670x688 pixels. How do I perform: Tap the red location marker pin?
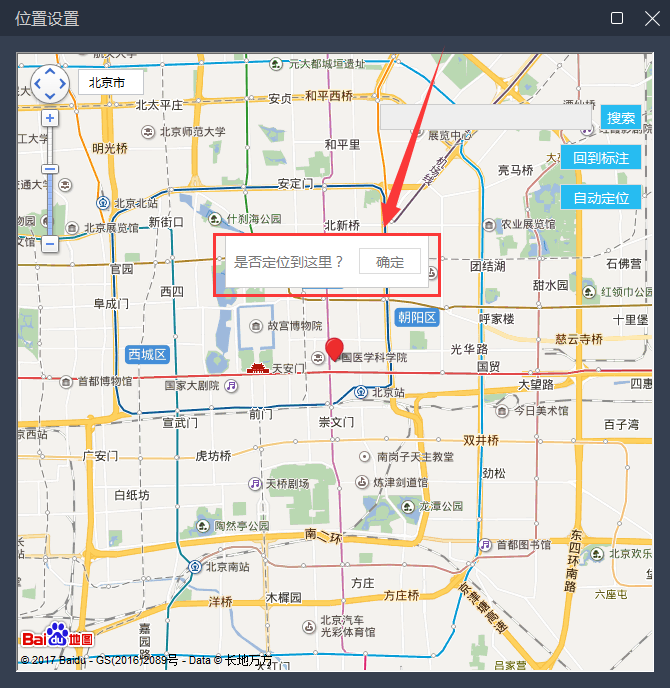335,349
